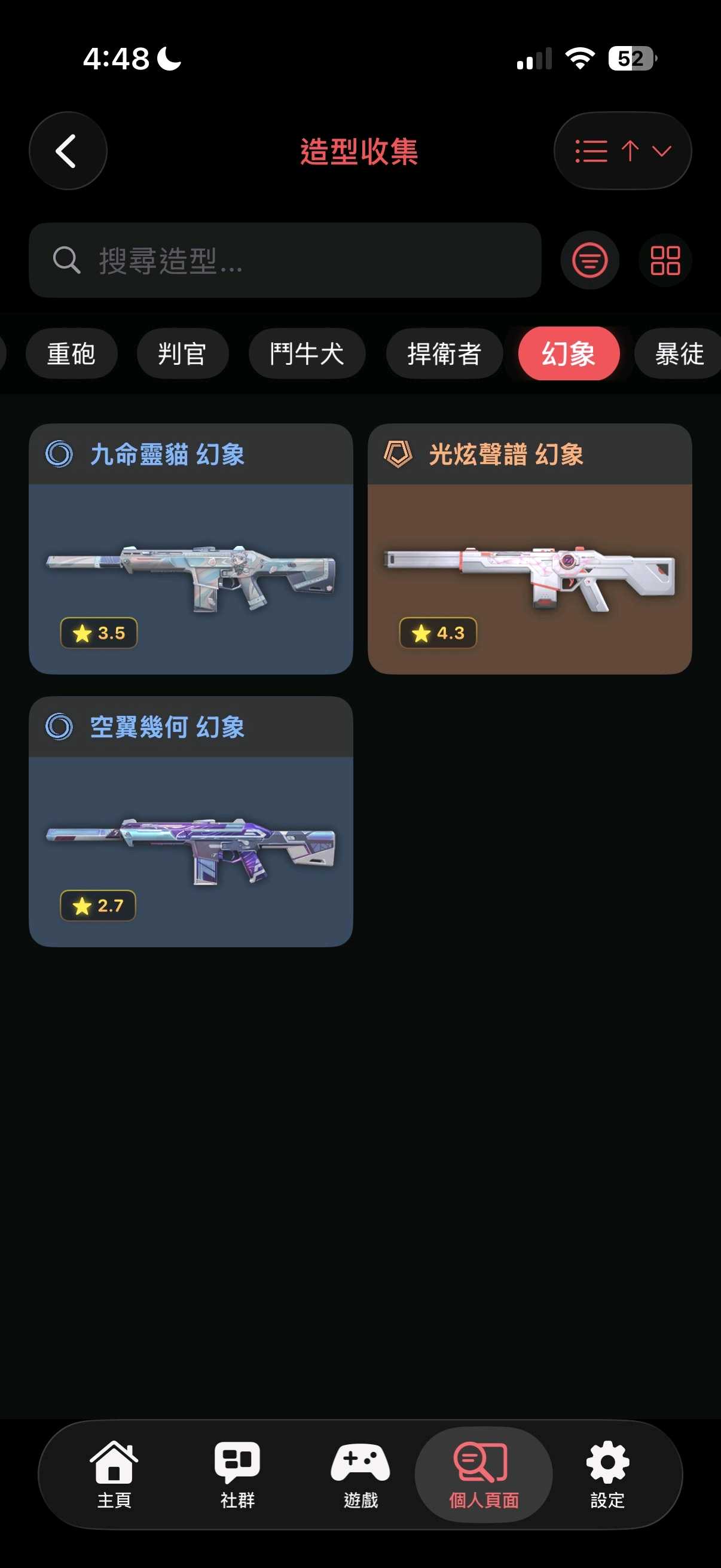The width and height of the screenshot is (721, 1568).
Task: Select the 鬥牛犬 weapon chip
Action: click(x=307, y=353)
